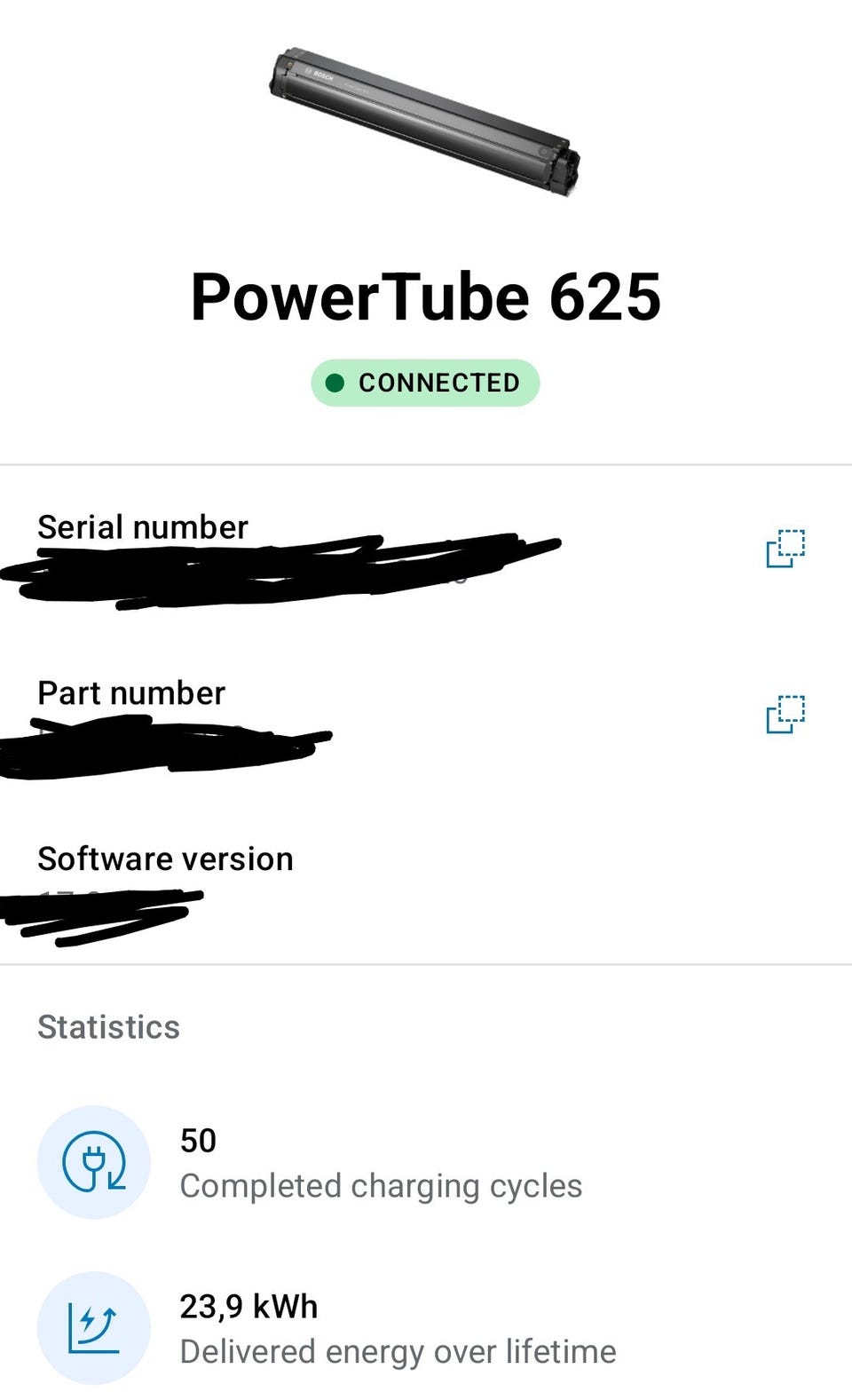This screenshot has width=852, height=1400.
Task: Copy the part number
Action: [x=785, y=715]
